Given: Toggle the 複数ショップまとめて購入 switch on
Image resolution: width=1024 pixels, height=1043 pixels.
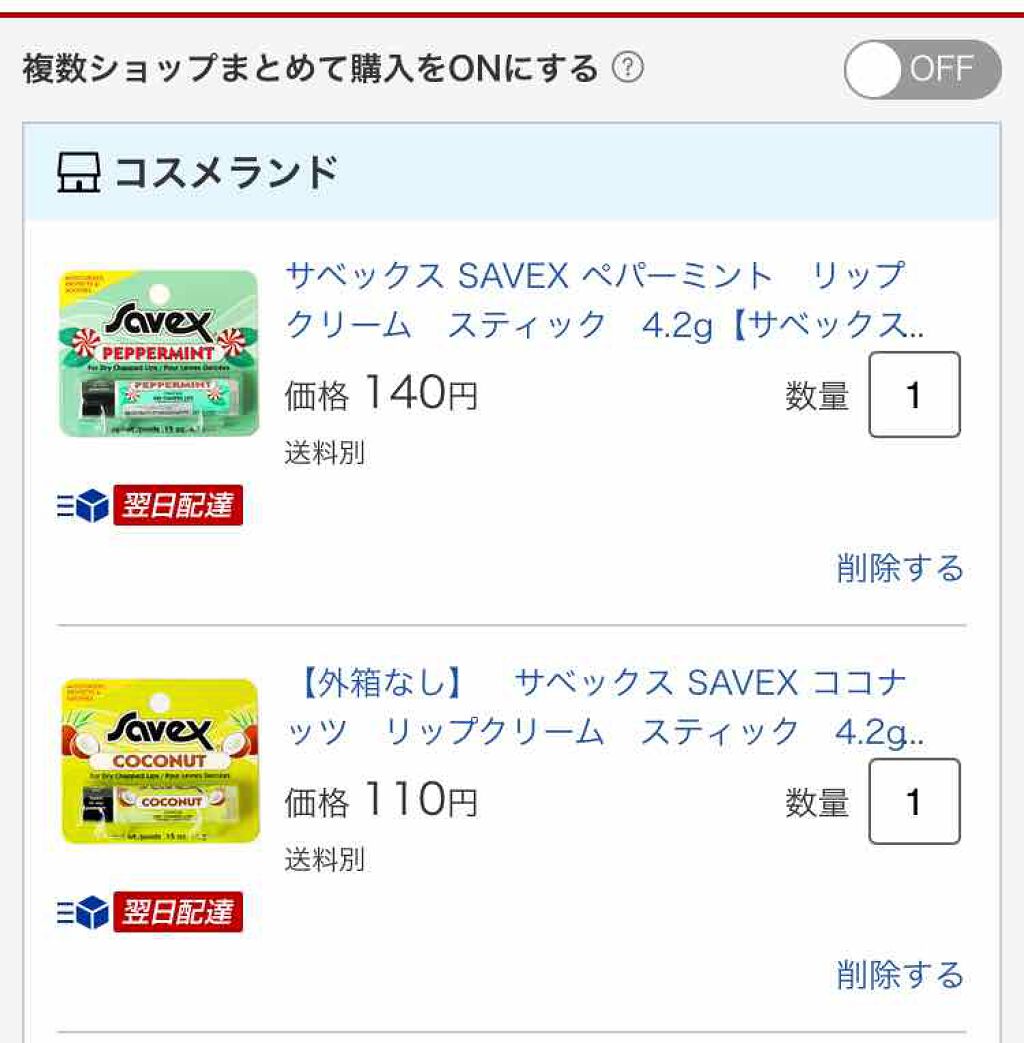Looking at the screenshot, I should [921, 70].
